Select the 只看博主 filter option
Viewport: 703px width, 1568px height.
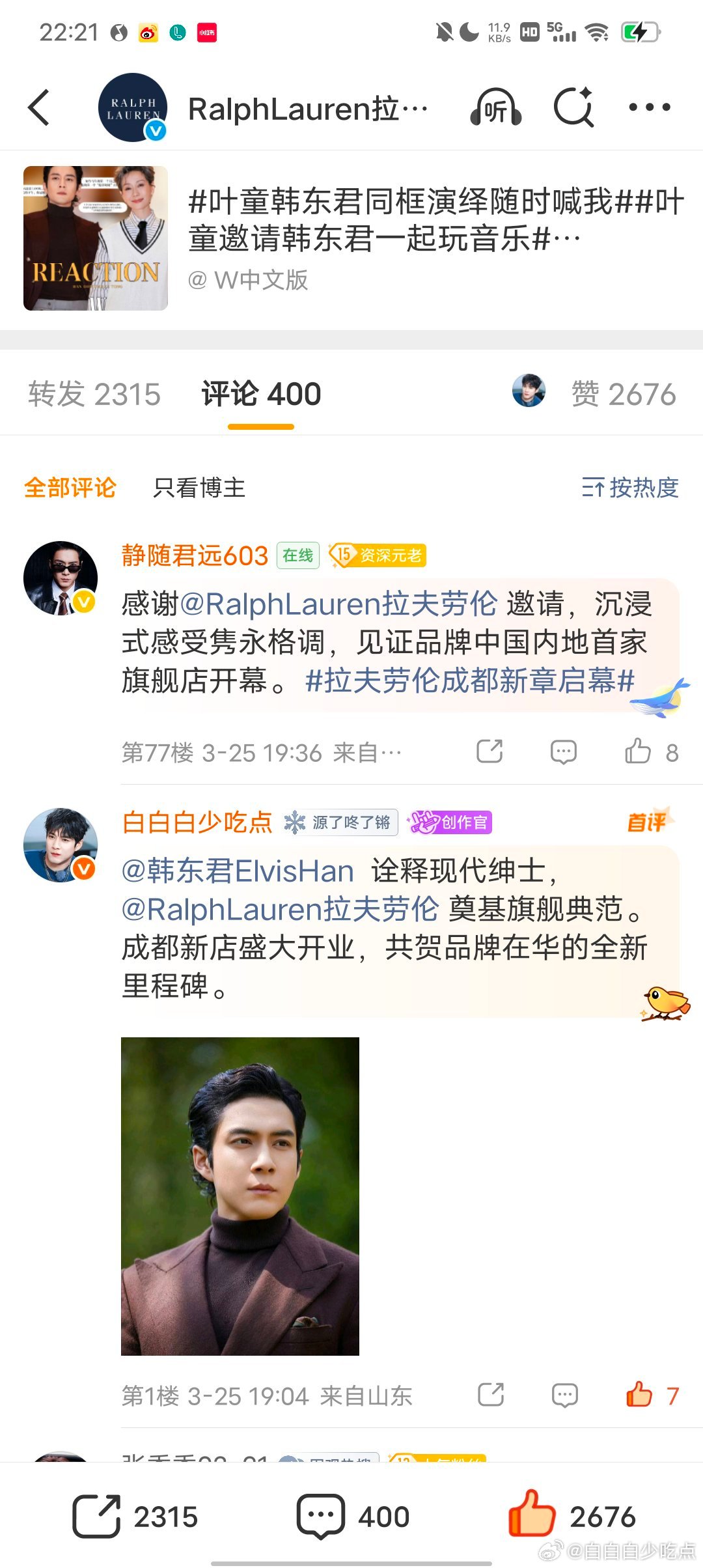pyautogui.click(x=199, y=490)
